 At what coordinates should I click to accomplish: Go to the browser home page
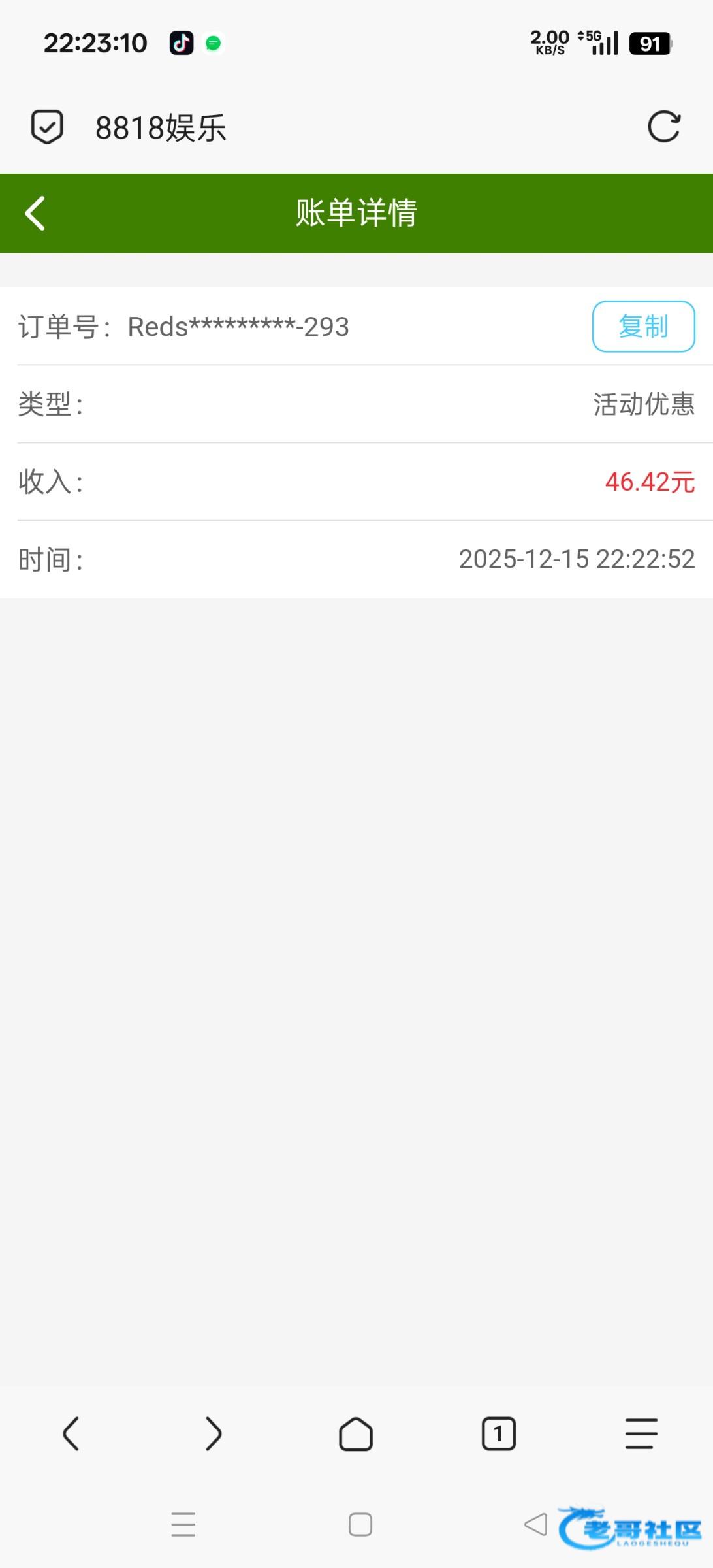[x=356, y=1434]
